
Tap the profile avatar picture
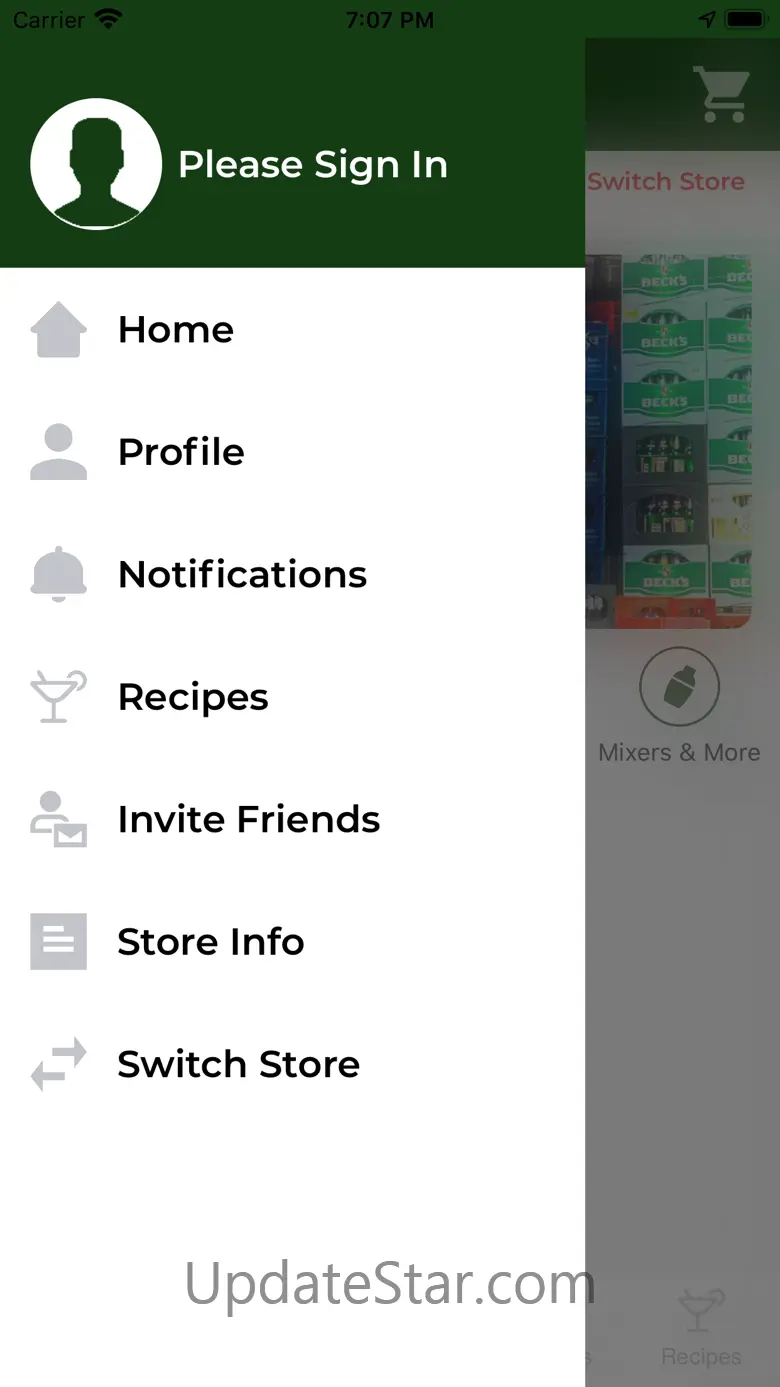pos(96,164)
